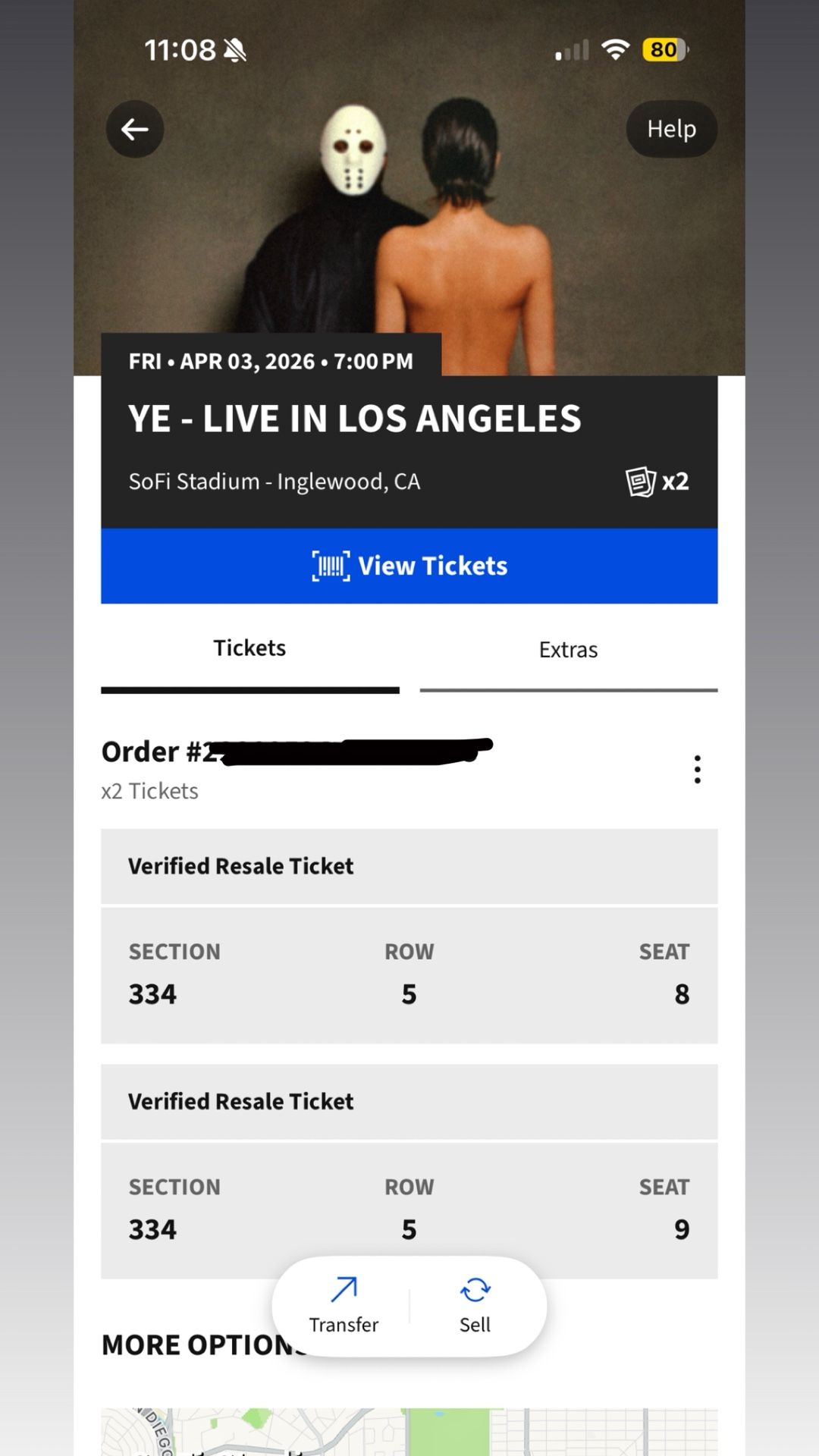819x1456 pixels.
Task: Go back using the arrow button
Action: pos(135,130)
